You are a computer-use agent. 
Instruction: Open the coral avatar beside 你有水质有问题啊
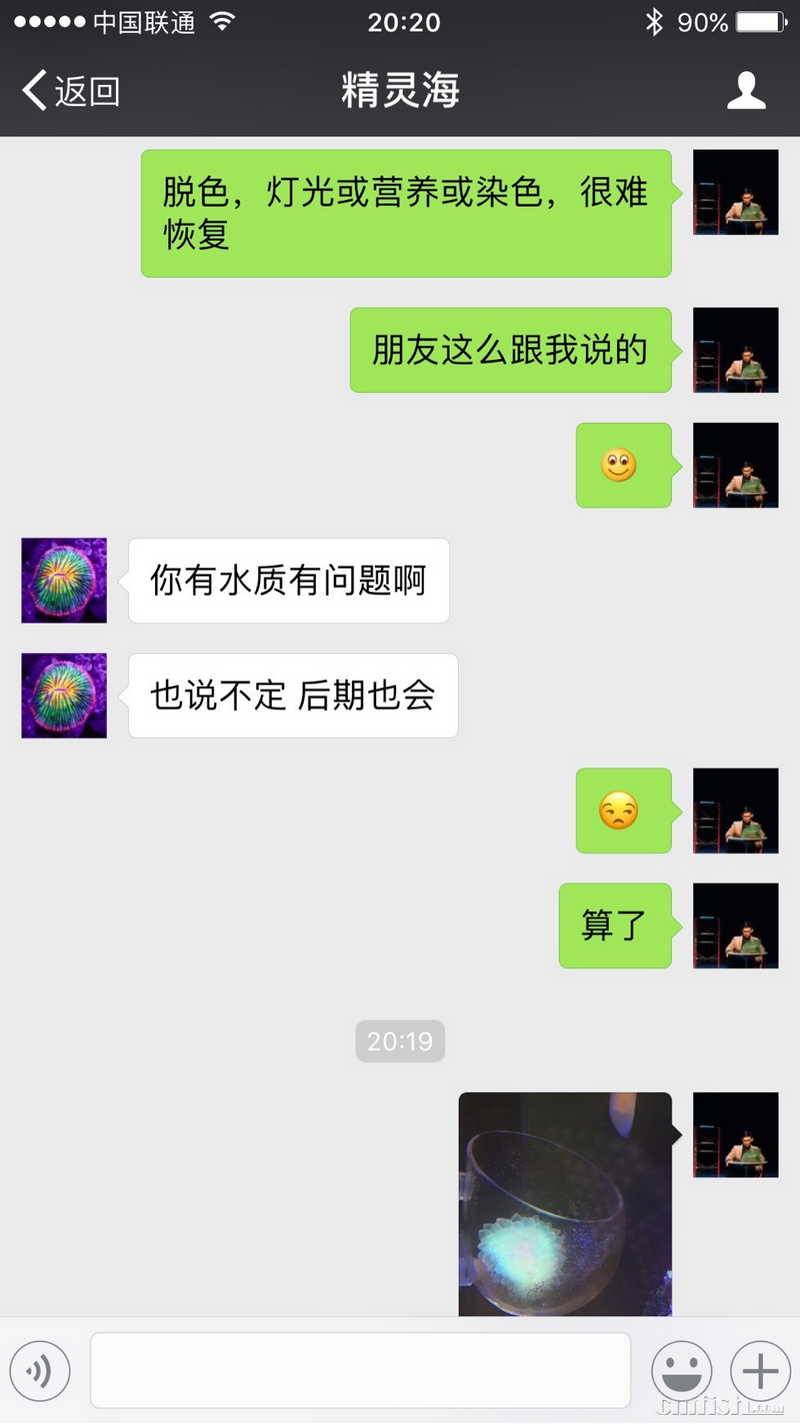(x=64, y=581)
